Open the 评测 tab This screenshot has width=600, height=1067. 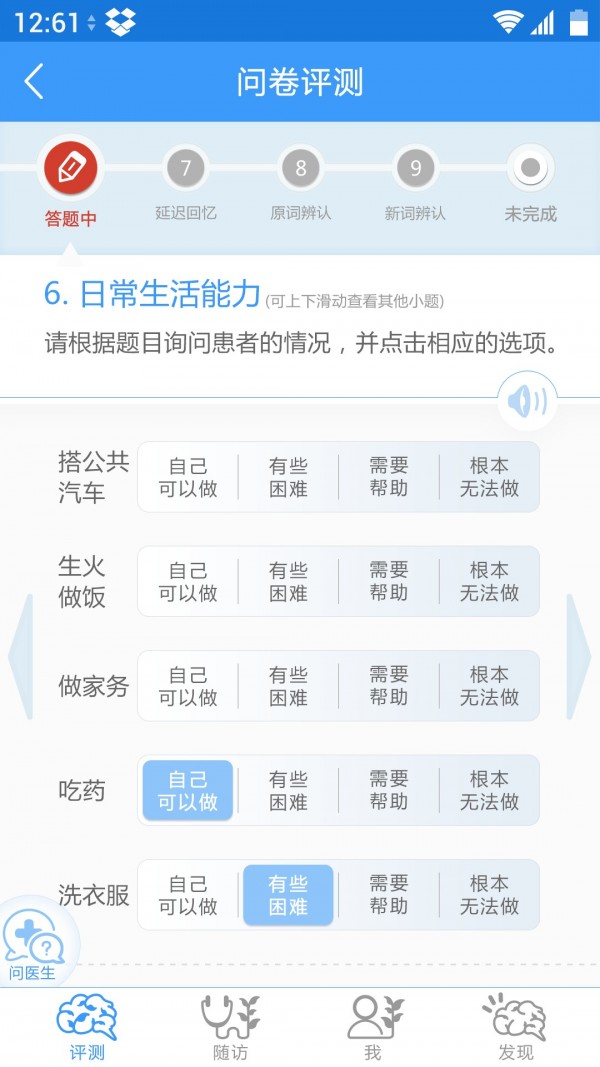coord(87,1027)
